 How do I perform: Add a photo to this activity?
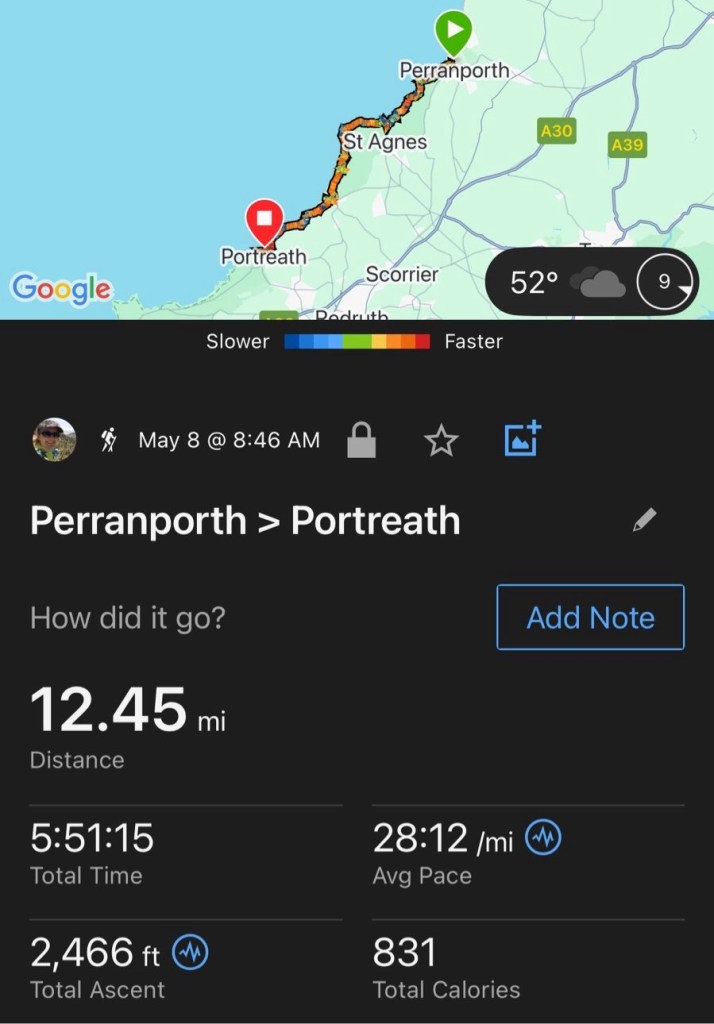(522, 440)
